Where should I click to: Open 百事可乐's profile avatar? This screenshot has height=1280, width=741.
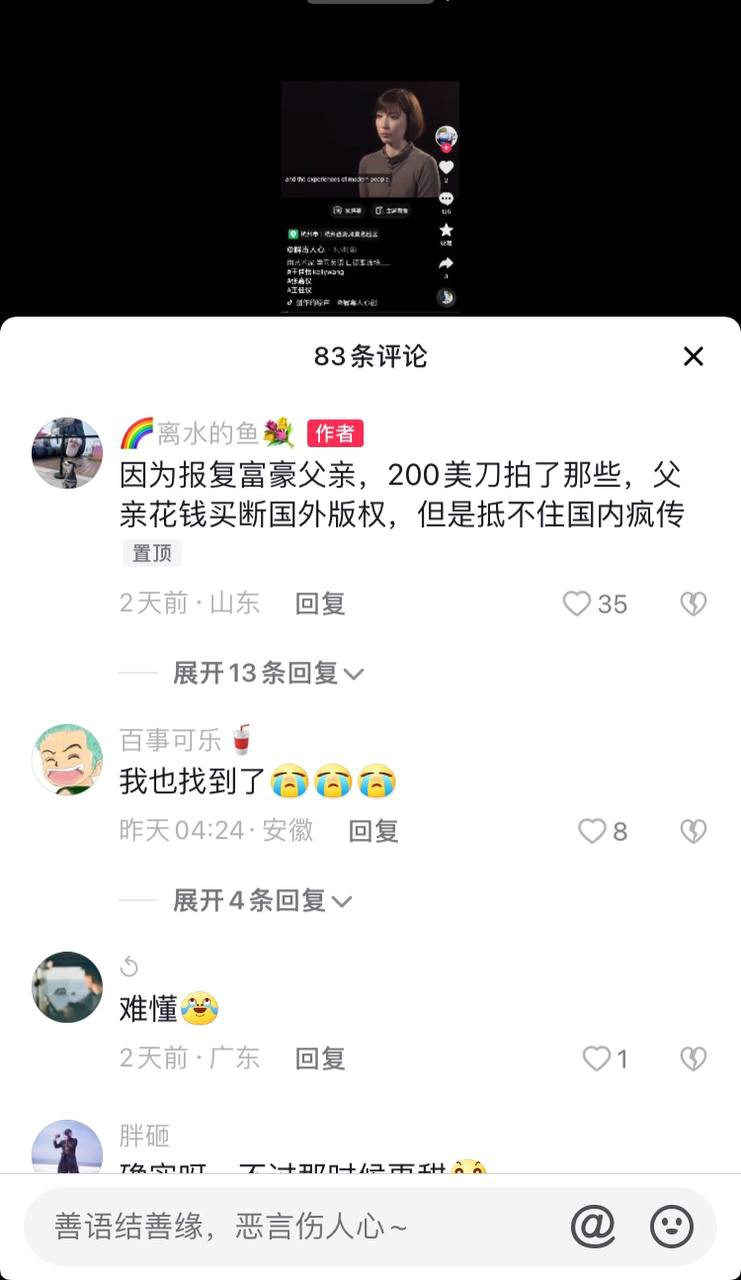point(67,760)
